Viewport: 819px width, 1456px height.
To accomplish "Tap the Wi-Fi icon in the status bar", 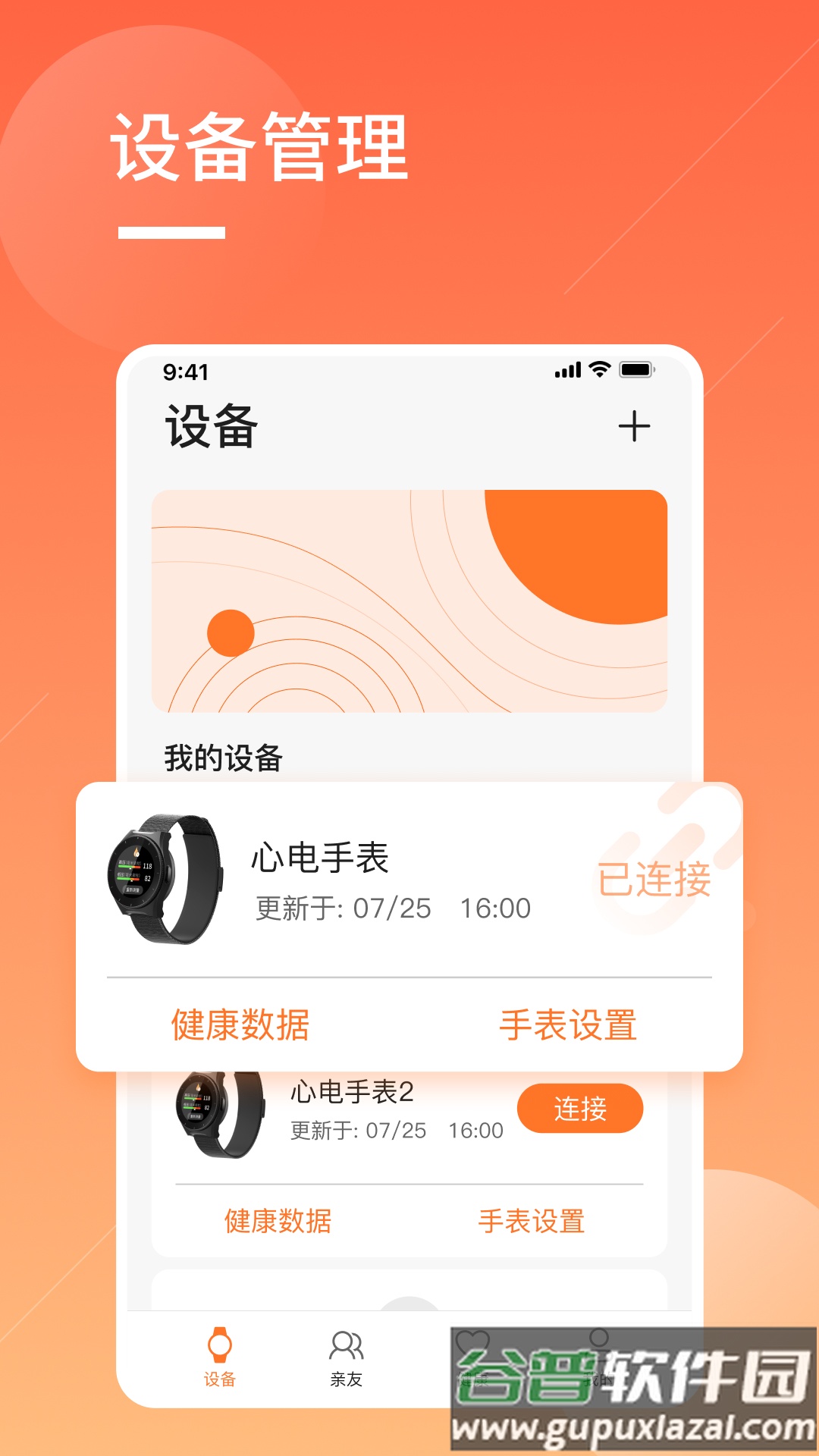I will click(598, 369).
